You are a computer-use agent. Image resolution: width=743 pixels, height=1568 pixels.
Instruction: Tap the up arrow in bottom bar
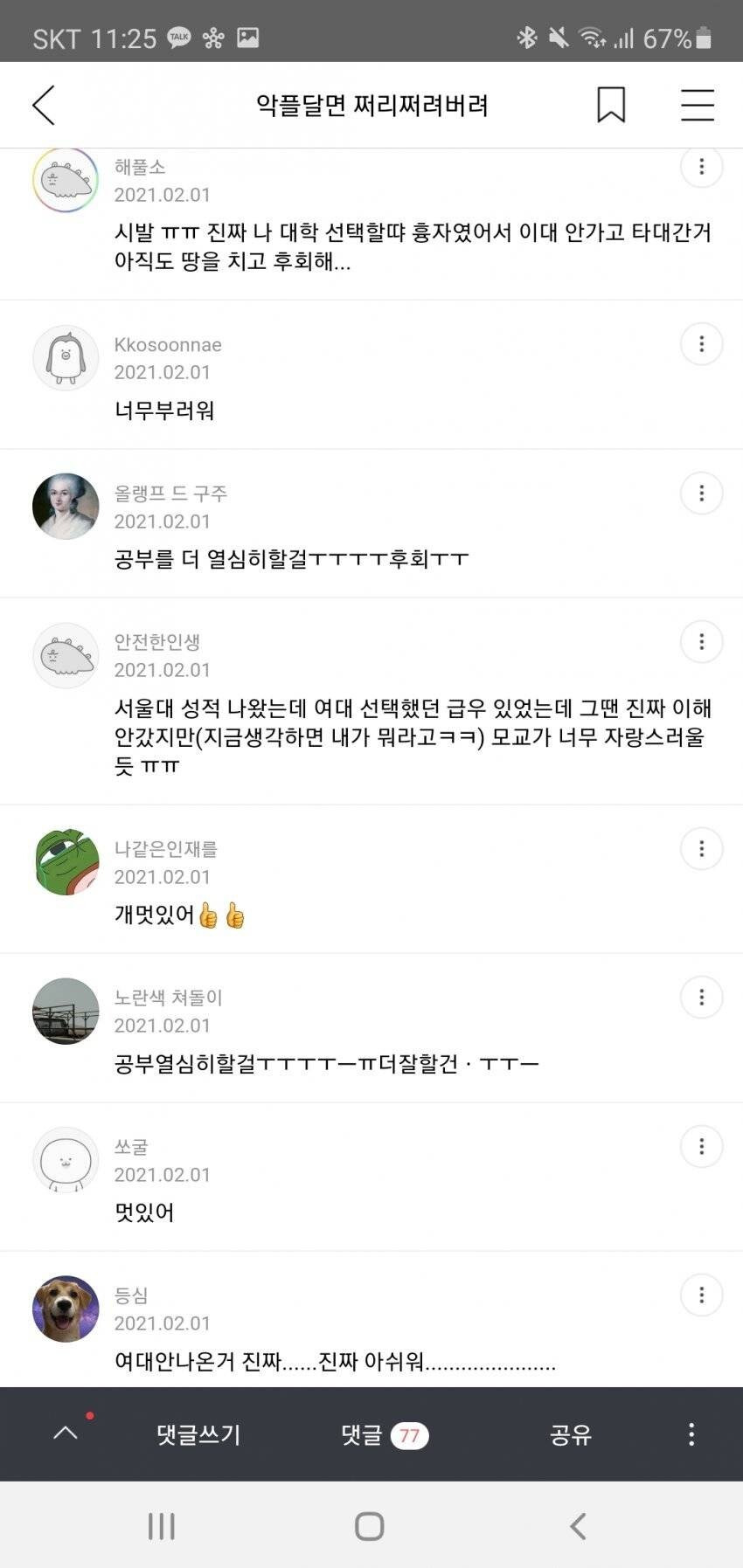coord(66,1433)
